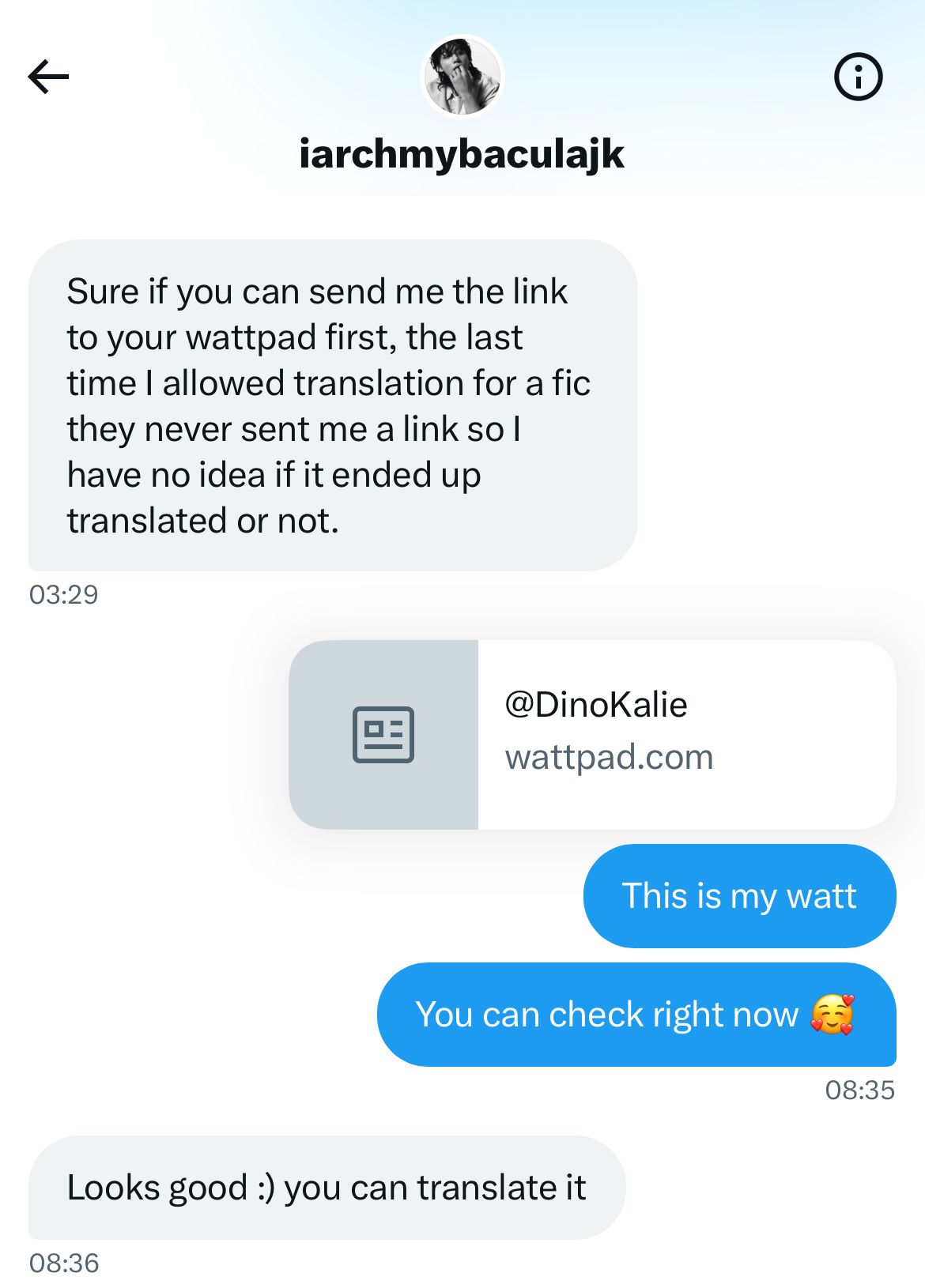The image size is (925, 1288).
Task: Open the conversation info icon
Action: [x=858, y=77]
